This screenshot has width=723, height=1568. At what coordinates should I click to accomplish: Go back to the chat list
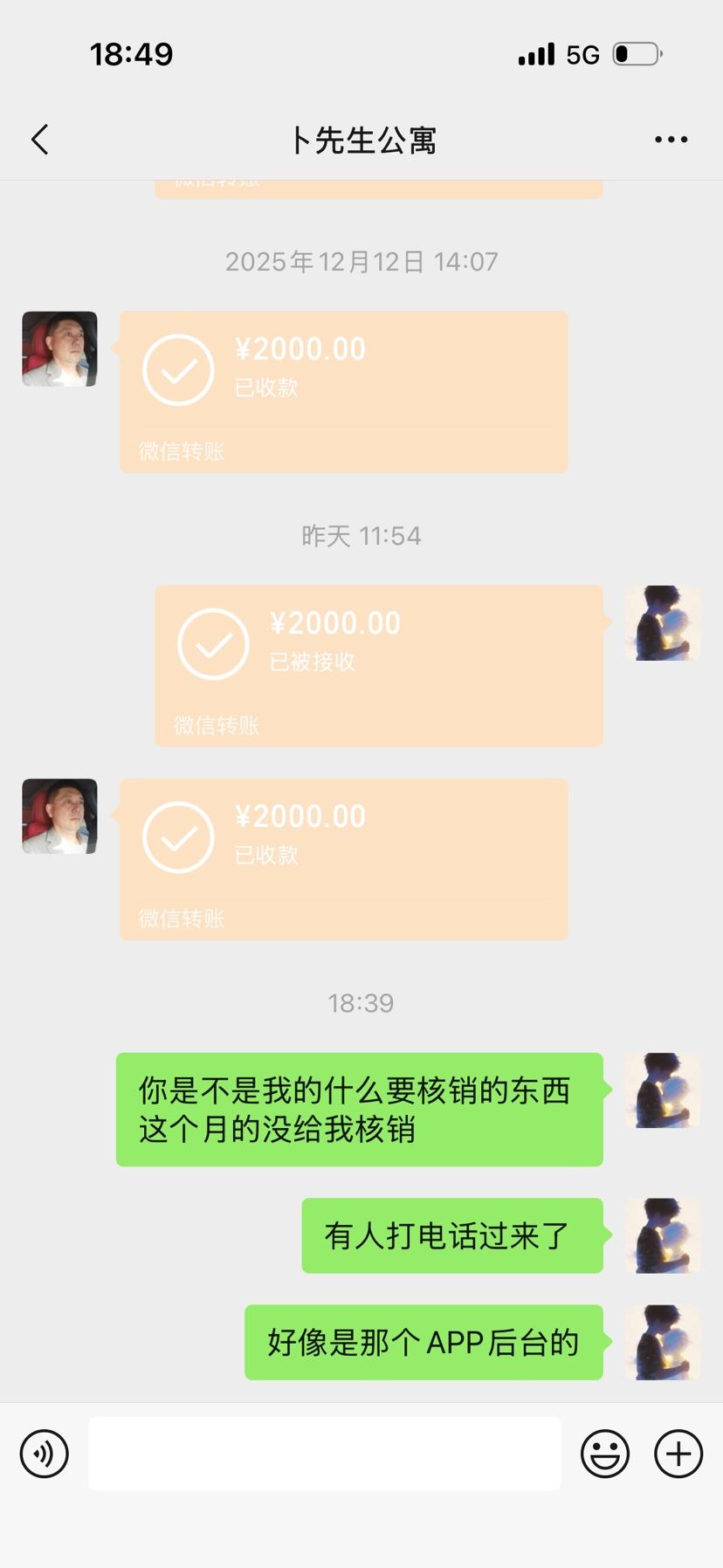[40, 140]
